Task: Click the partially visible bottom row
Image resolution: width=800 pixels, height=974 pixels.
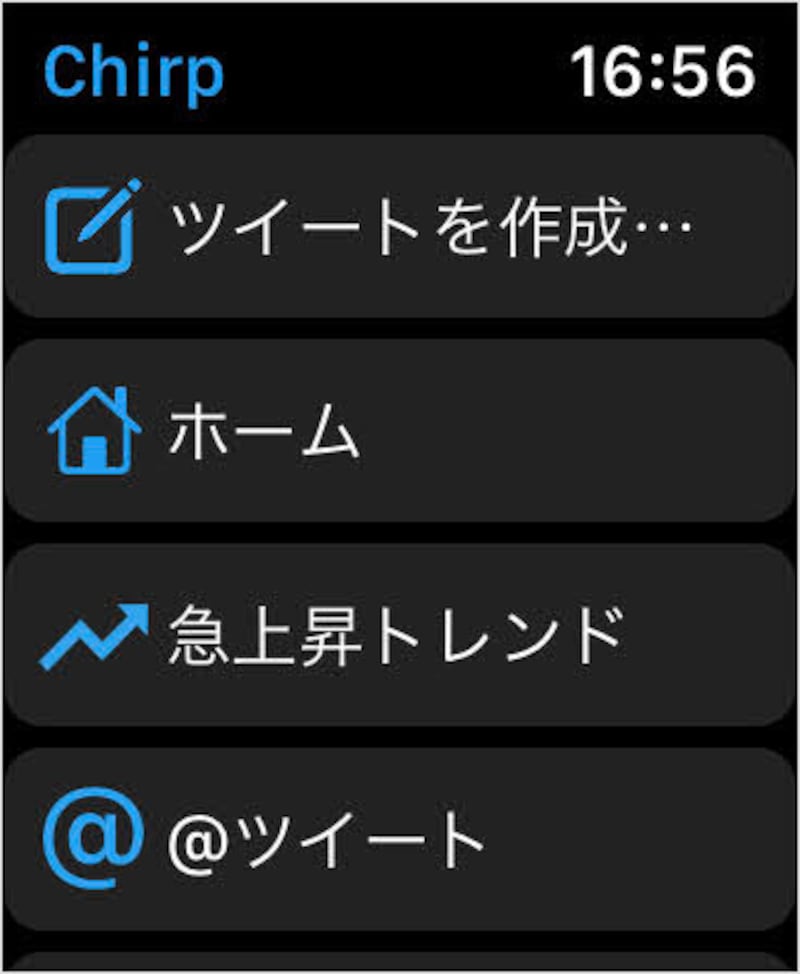Action: tap(400, 962)
